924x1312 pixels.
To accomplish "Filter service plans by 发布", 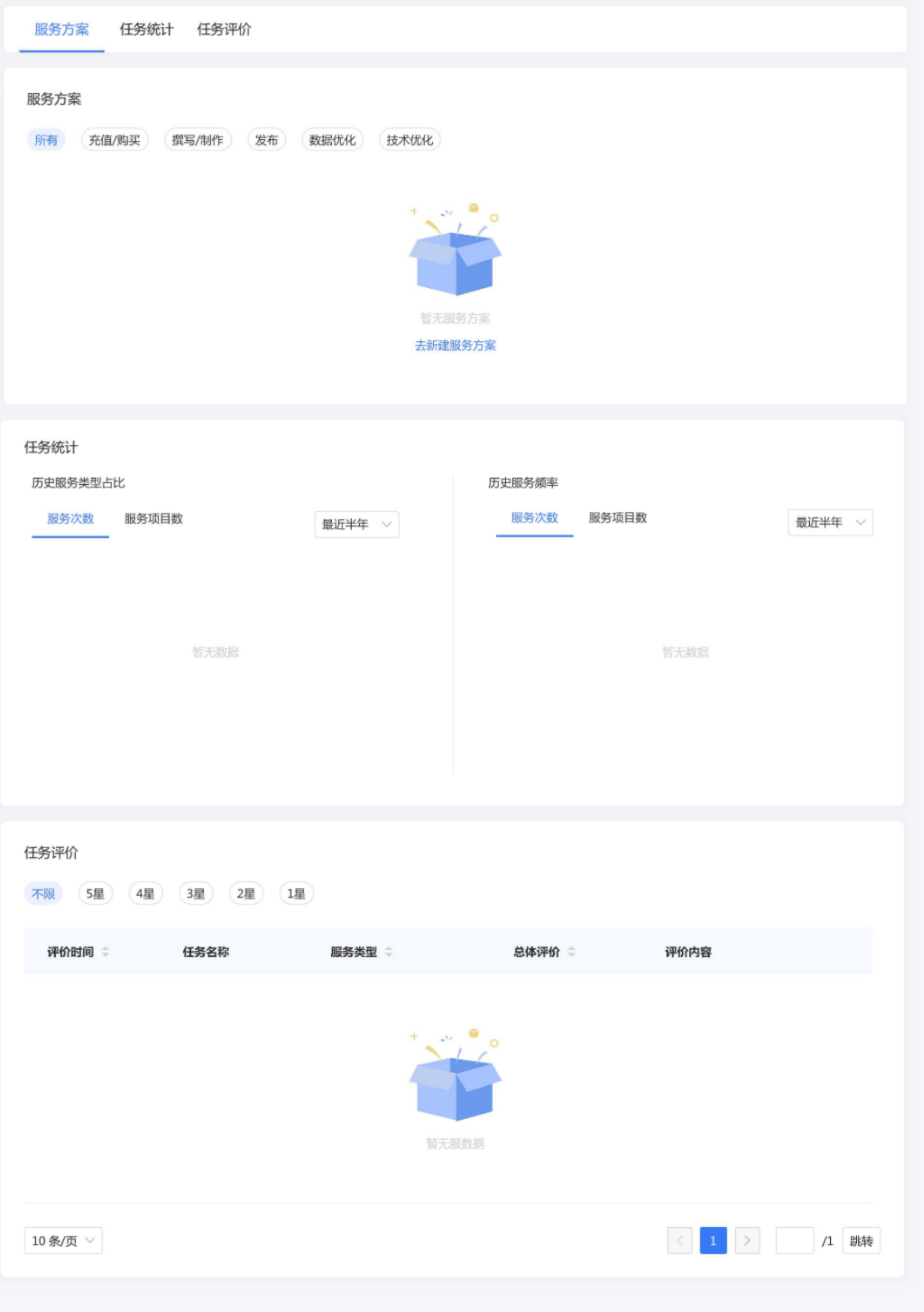I will [266, 140].
